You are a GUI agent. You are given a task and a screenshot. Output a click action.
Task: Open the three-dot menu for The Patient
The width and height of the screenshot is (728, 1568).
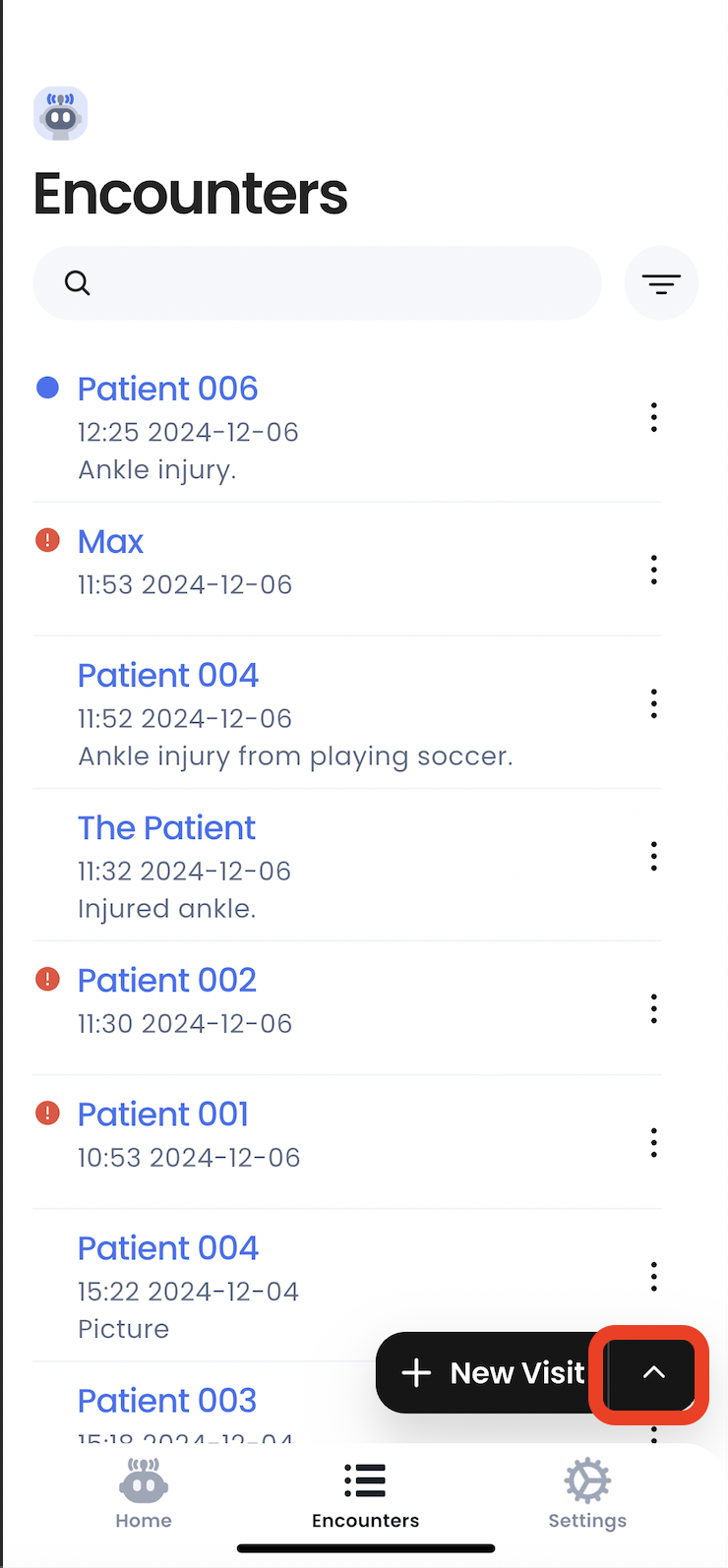pos(653,857)
